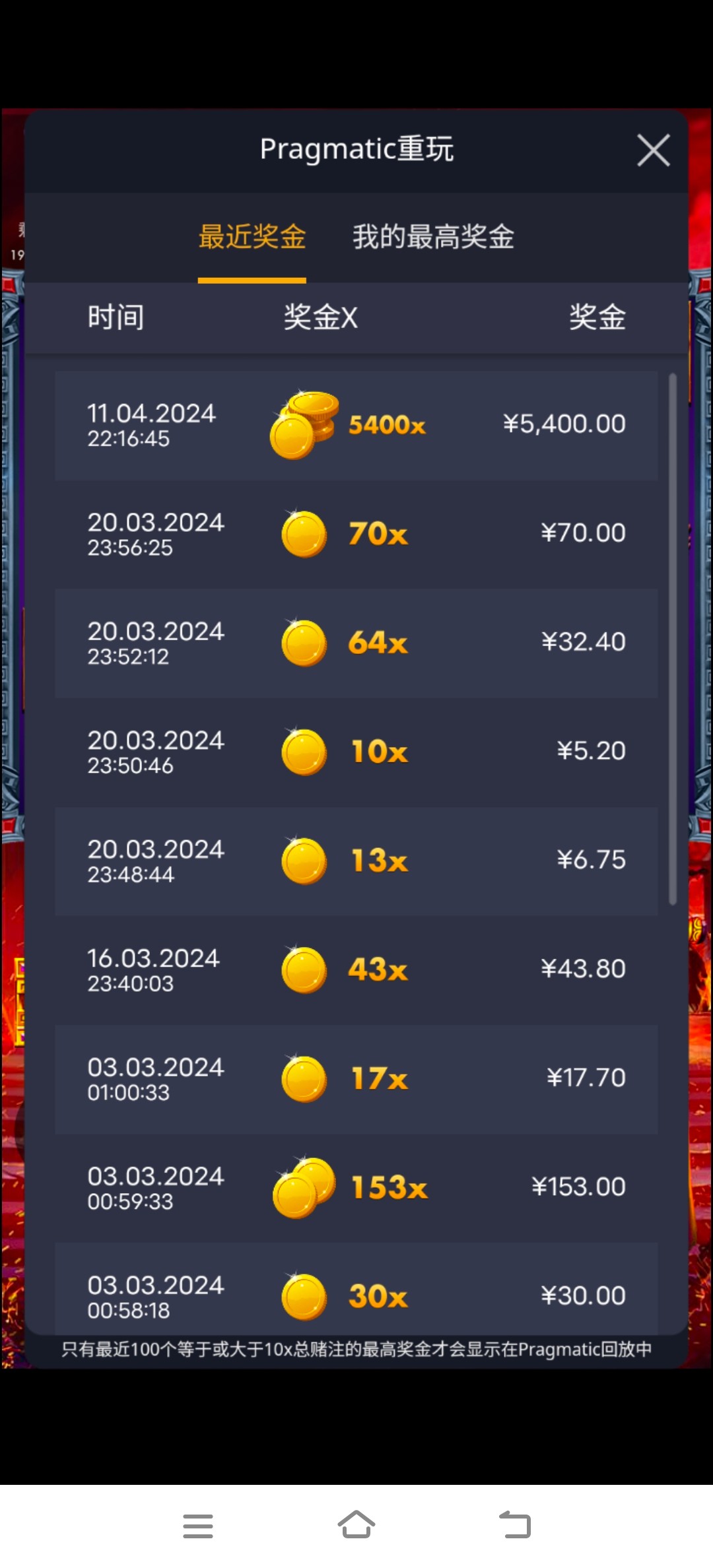Play back the 10x win at 23:50:46
The image size is (713, 1568).
click(356, 752)
